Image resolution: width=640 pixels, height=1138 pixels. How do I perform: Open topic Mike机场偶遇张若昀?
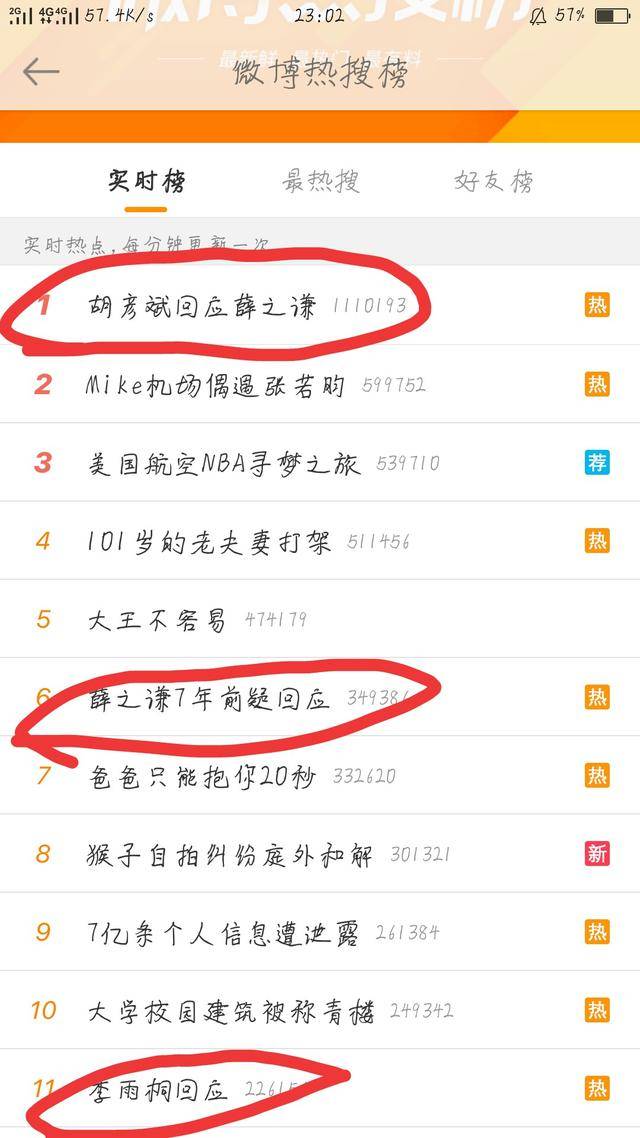pyautogui.click(x=215, y=385)
